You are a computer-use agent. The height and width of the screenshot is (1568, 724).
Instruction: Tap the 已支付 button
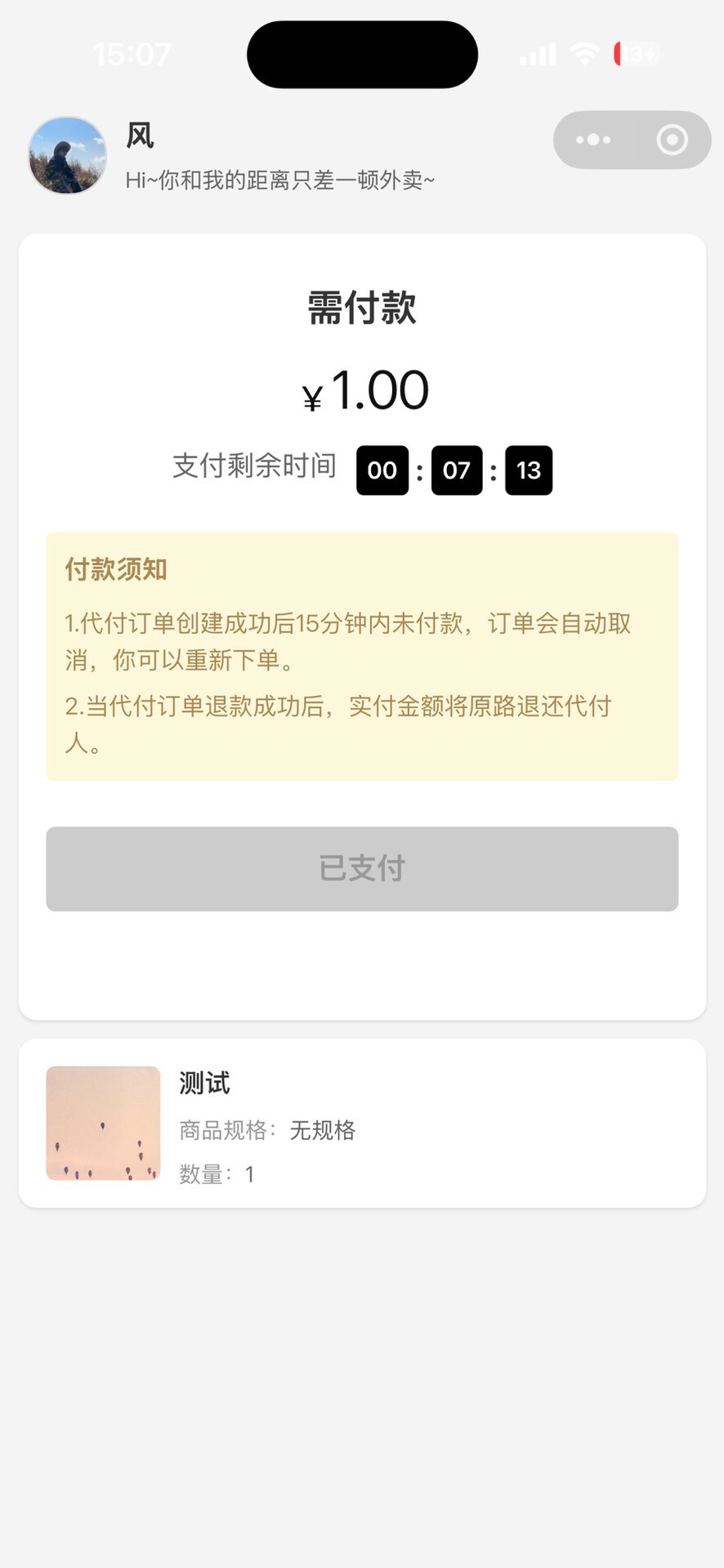coord(362,869)
